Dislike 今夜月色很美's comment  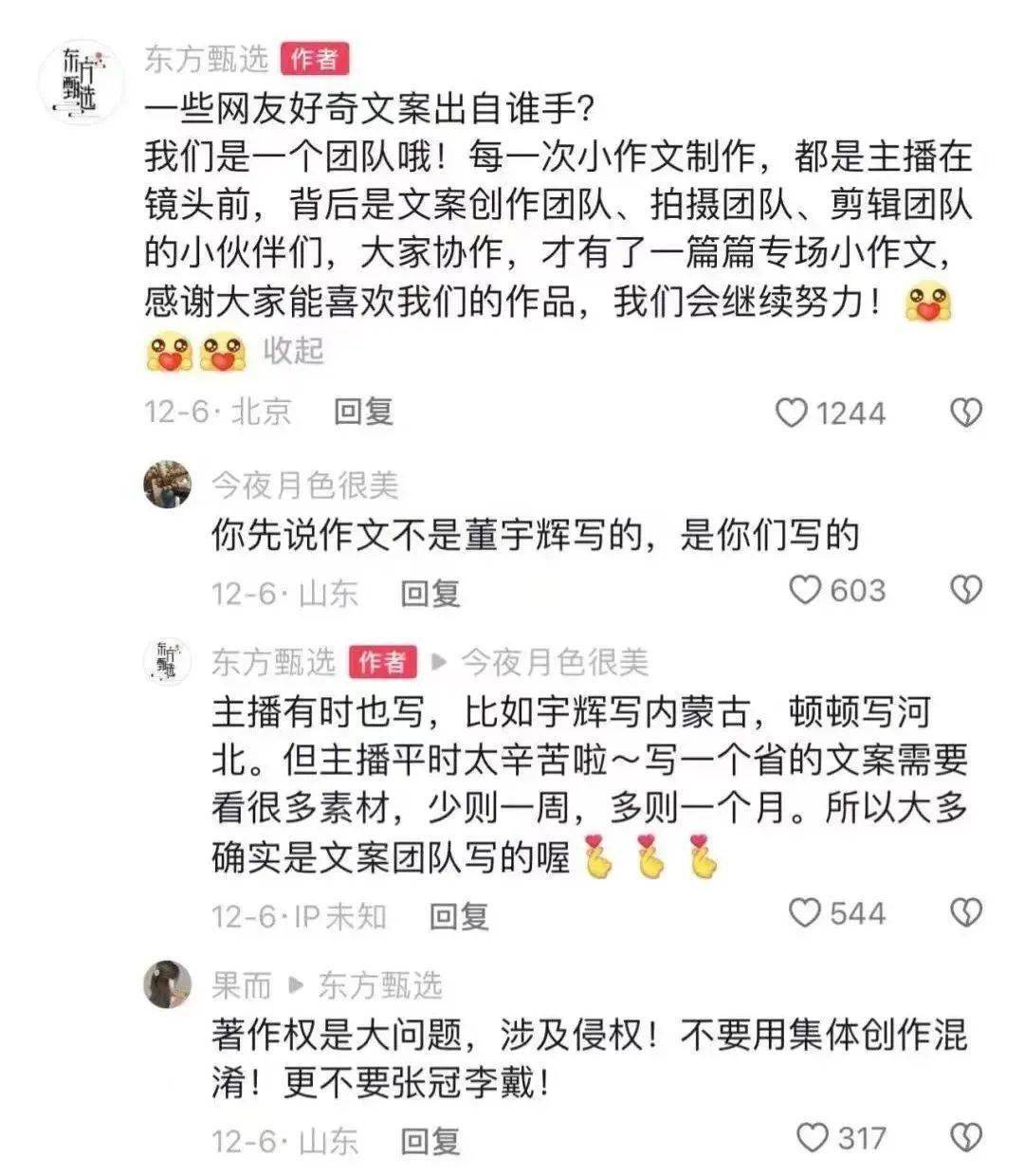(965, 591)
